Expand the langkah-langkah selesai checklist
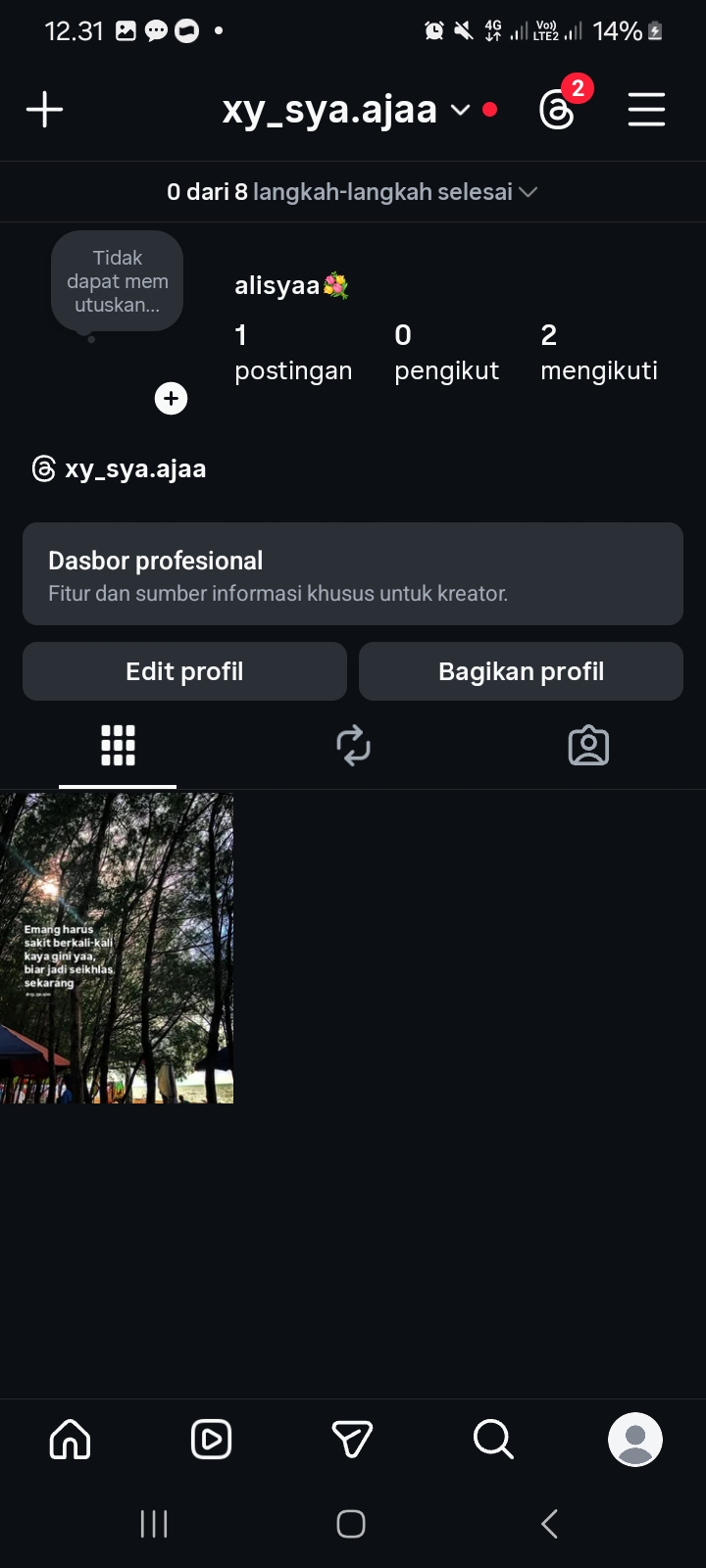This screenshot has height=1568, width=706. [352, 192]
